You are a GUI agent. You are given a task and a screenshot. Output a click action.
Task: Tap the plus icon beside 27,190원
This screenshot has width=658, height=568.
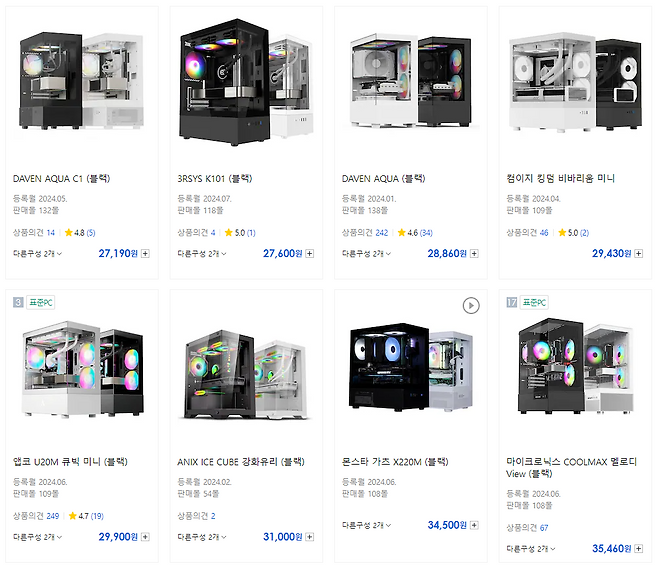click(x=145, y=254)
